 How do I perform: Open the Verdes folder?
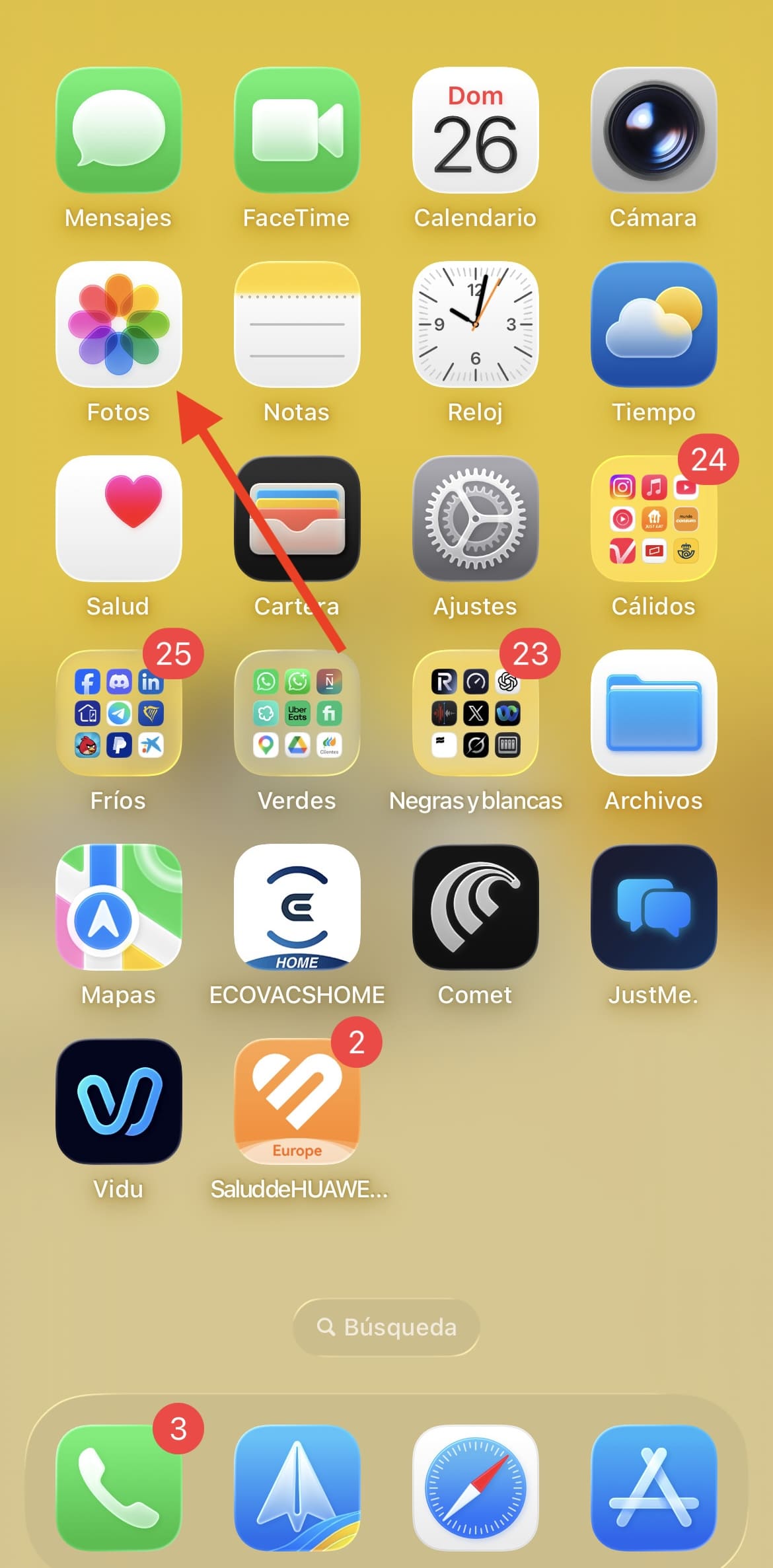[297, 712]
